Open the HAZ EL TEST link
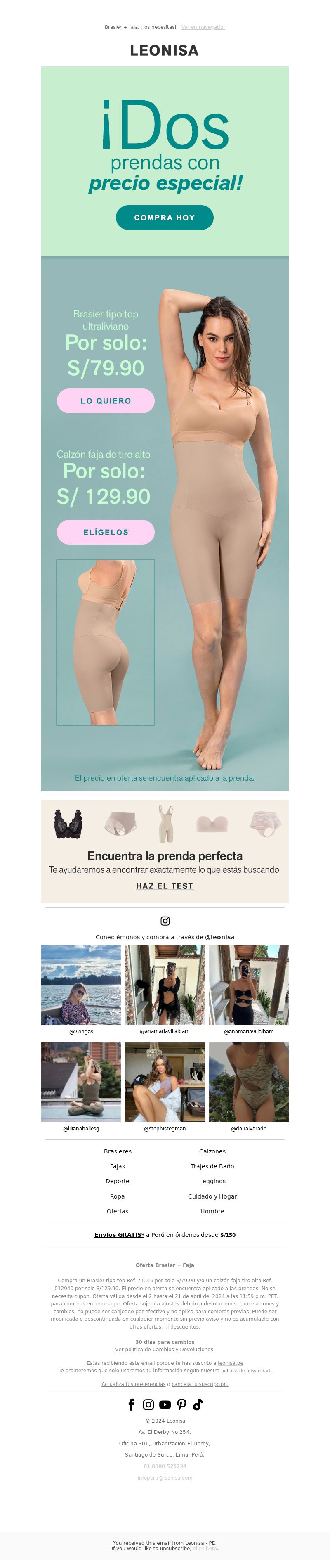Image resolution: width=330 pixels, height=1568 pixels. (x=165, y=886)
